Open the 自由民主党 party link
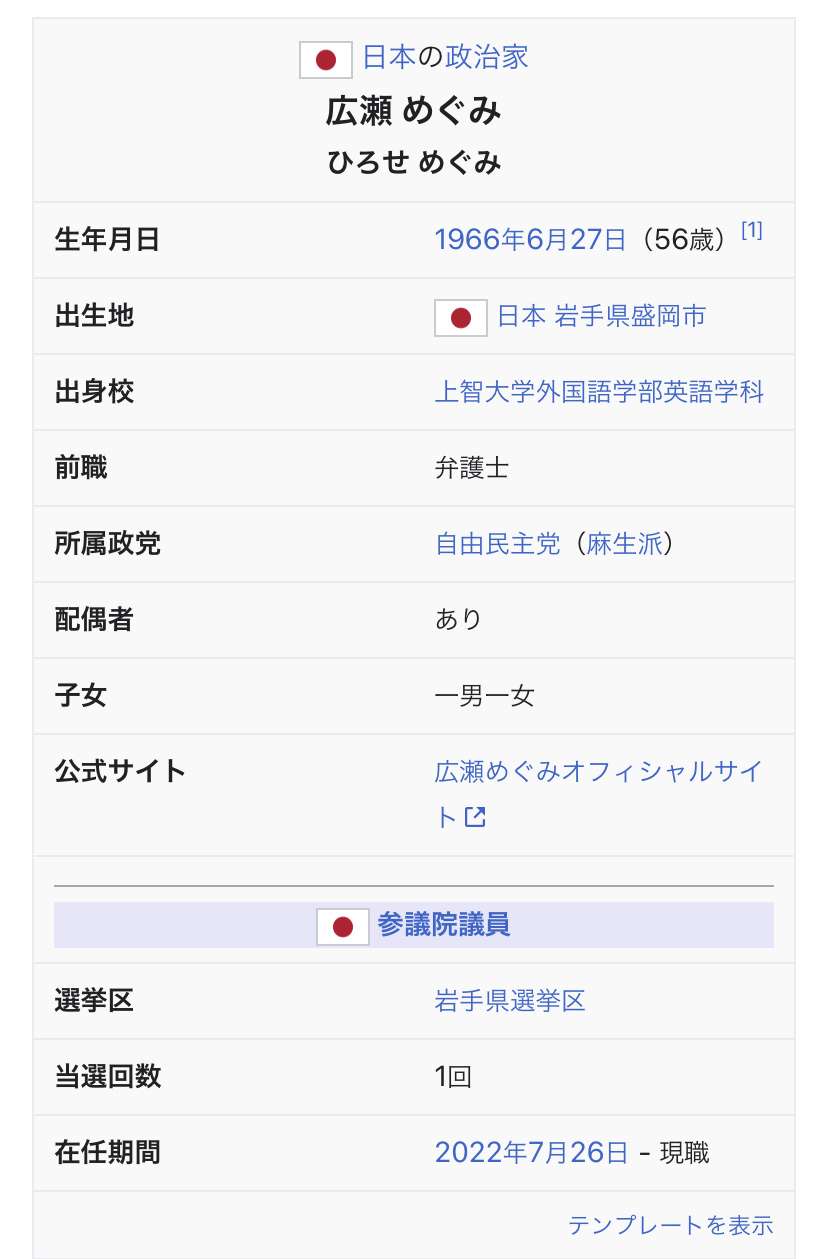The image size is (828, 1259). point(497,544)
